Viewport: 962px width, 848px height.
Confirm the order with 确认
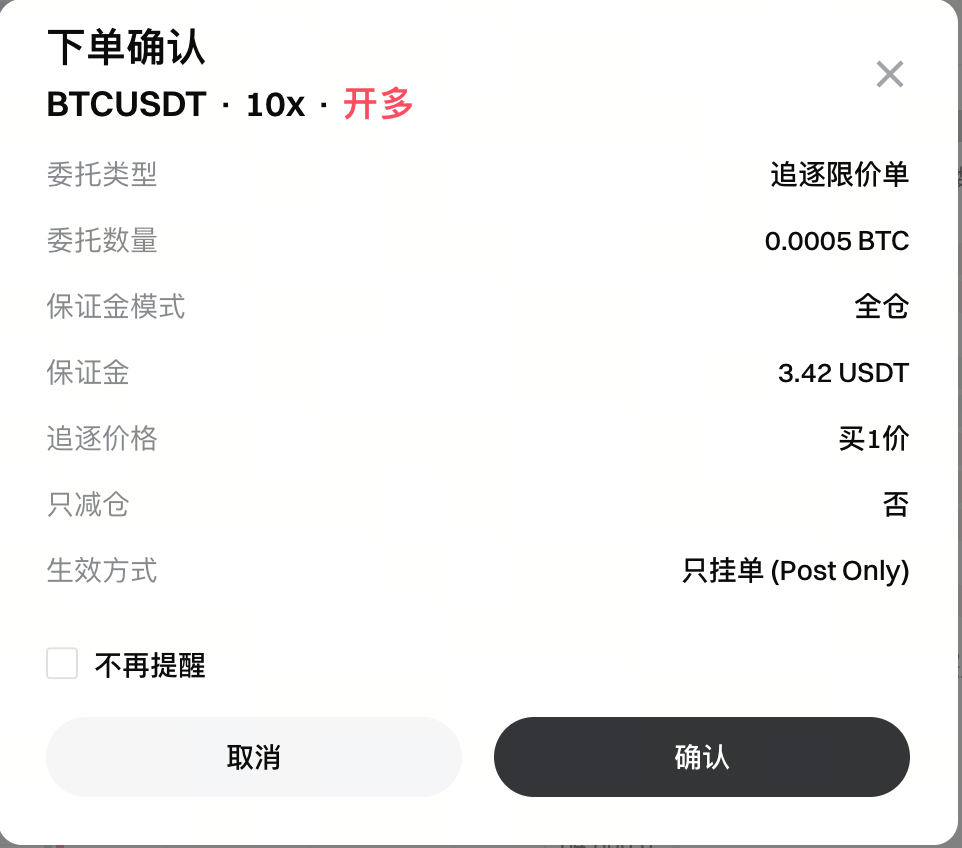[701, 757]
